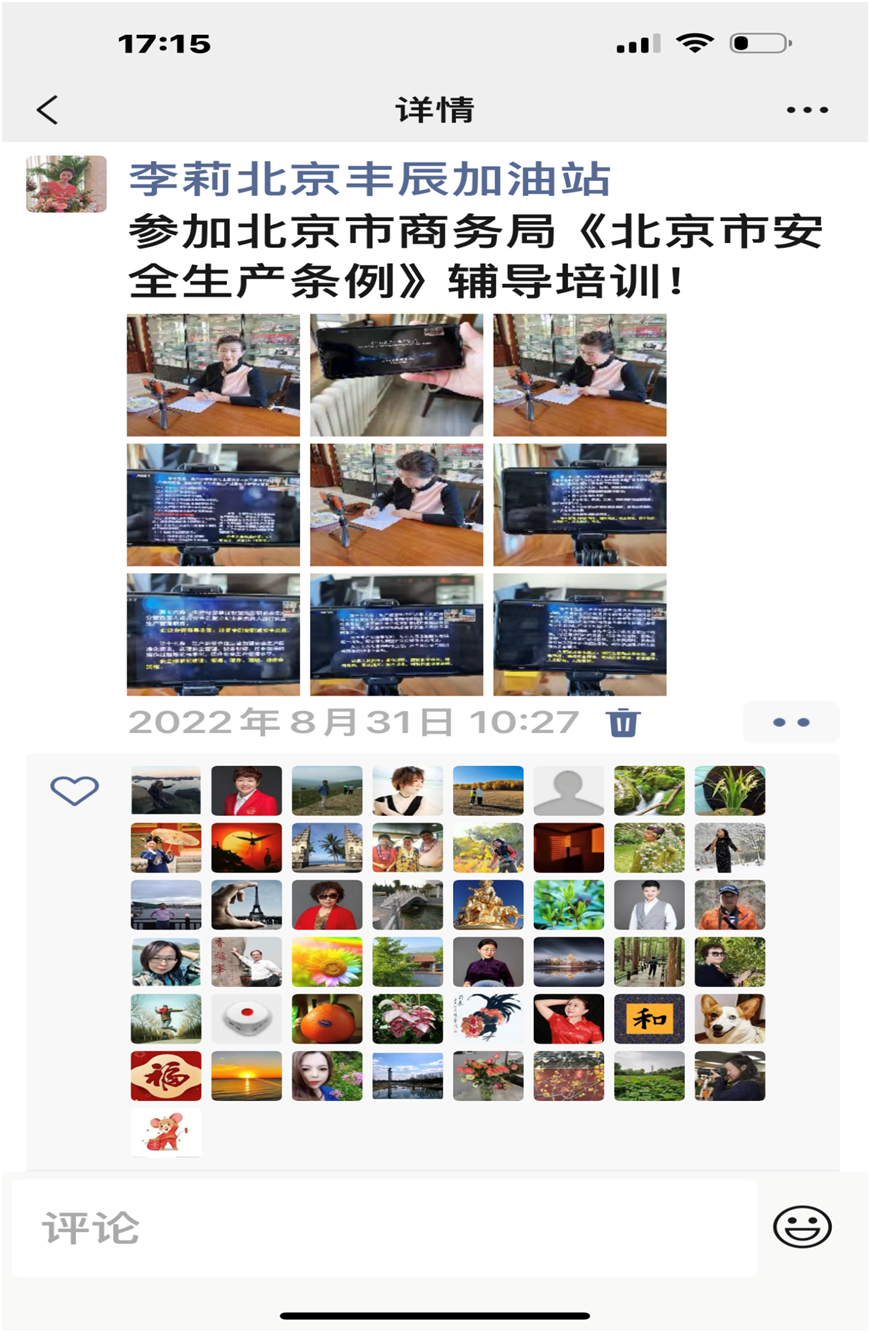Screen dimensions: 870x1333
Task: Open the rooster painting avatar in likes
Action: point(488,1019)
